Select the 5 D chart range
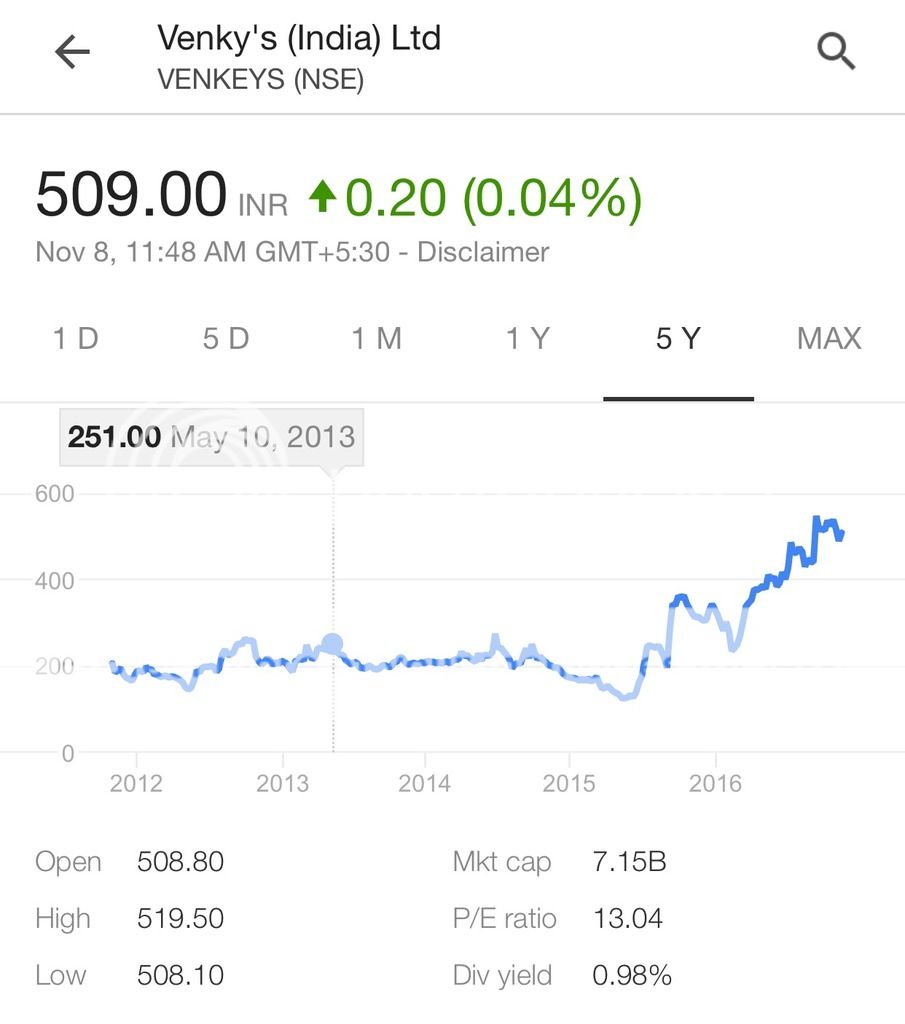This screenshot has width=905, height=1024. [226, 339]
